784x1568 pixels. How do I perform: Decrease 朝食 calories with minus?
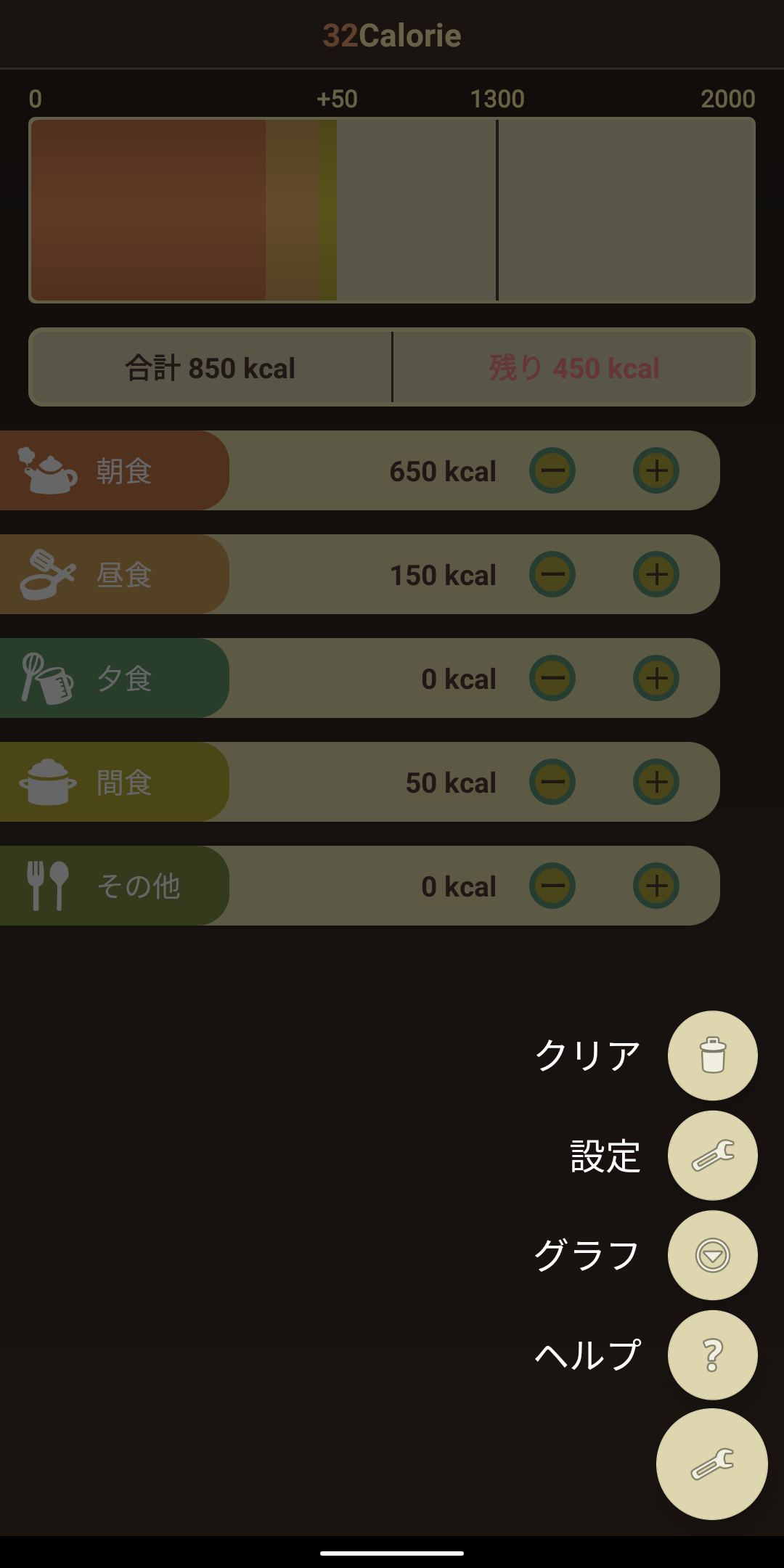tap(552, 470)
